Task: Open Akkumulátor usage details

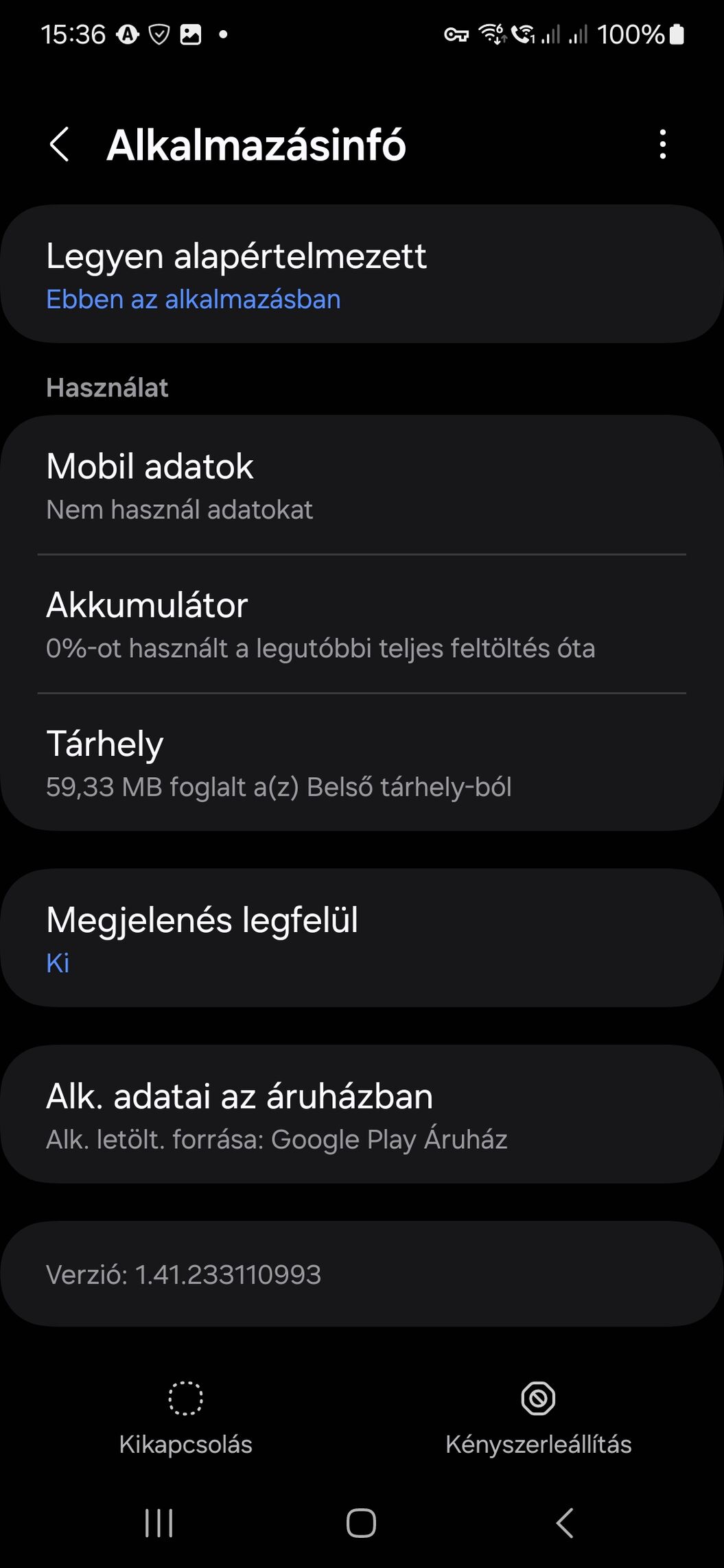Action: 362,623
